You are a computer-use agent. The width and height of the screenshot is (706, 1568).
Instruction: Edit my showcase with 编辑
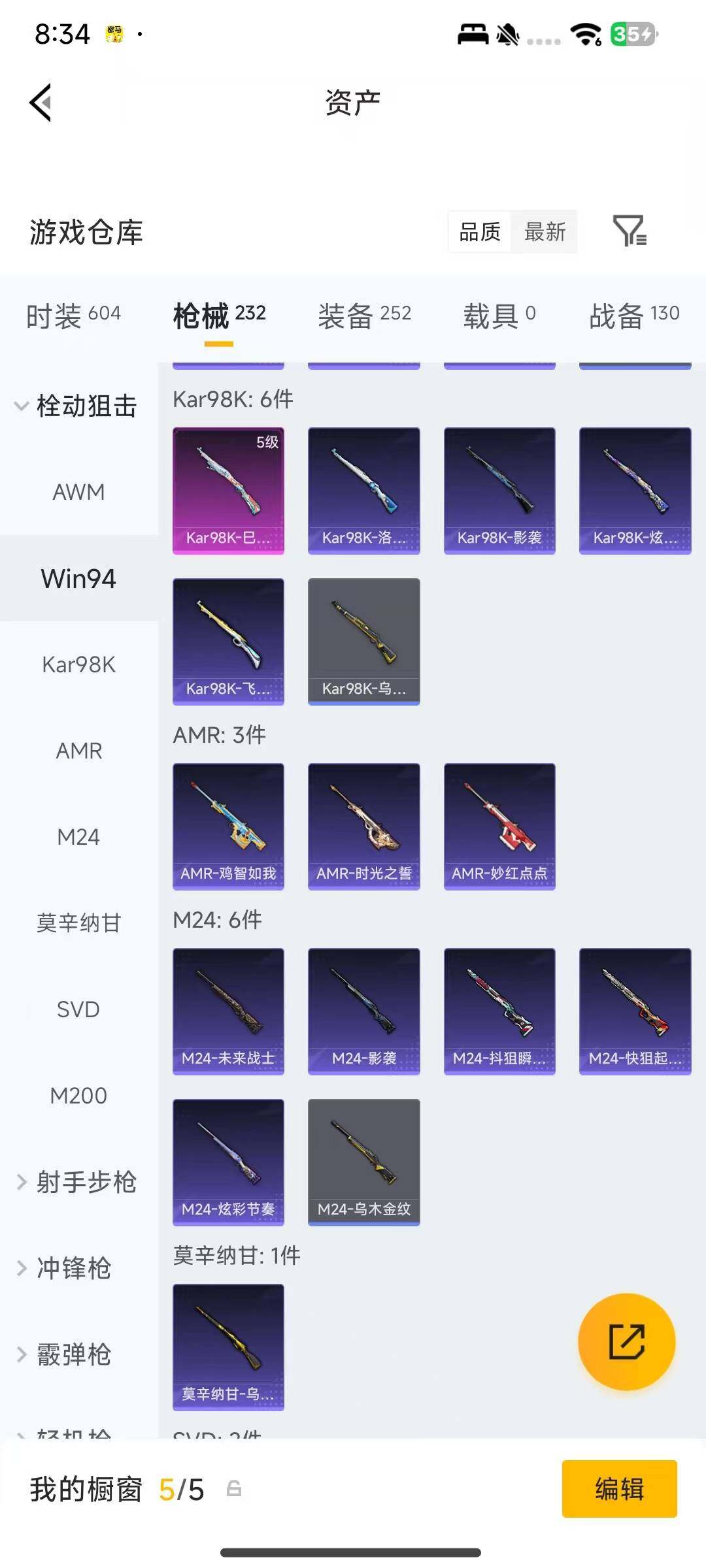click(619, 1489)
